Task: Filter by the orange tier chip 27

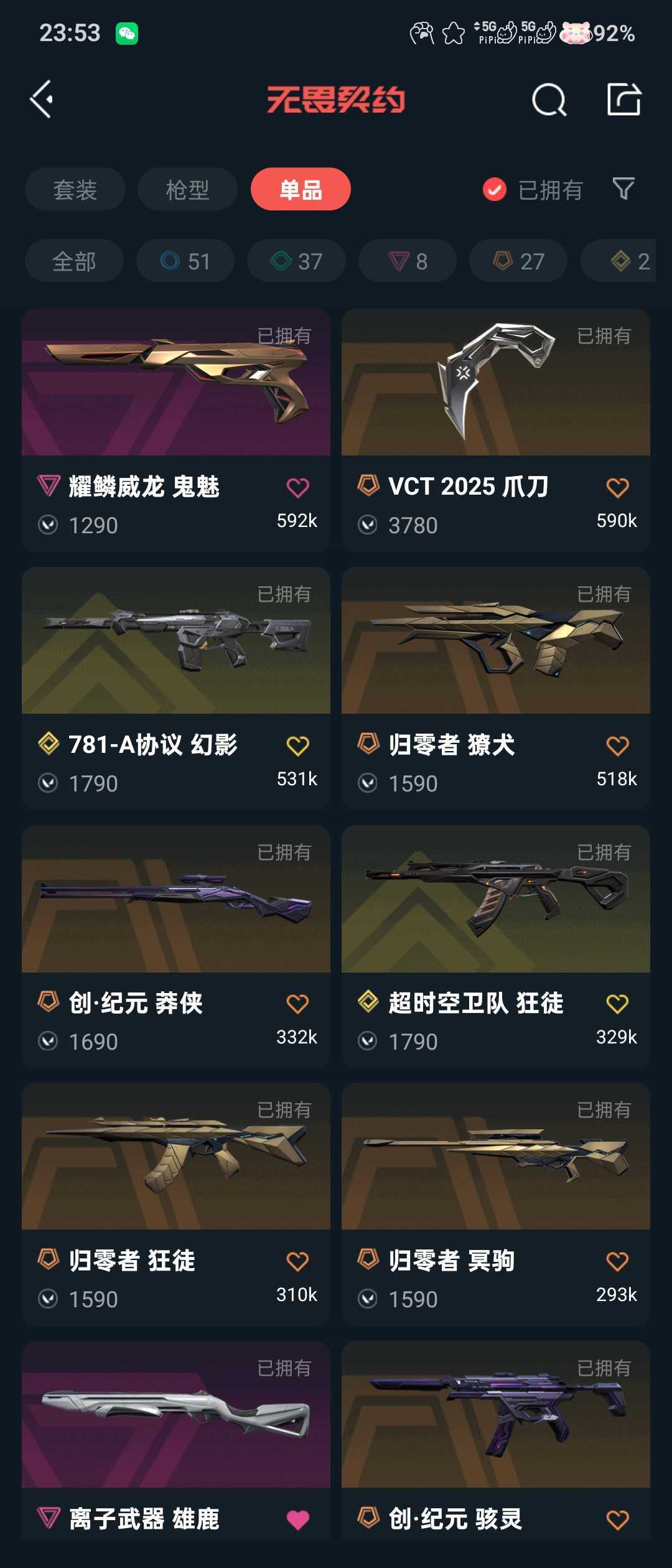Action: (x=518, y=261)
